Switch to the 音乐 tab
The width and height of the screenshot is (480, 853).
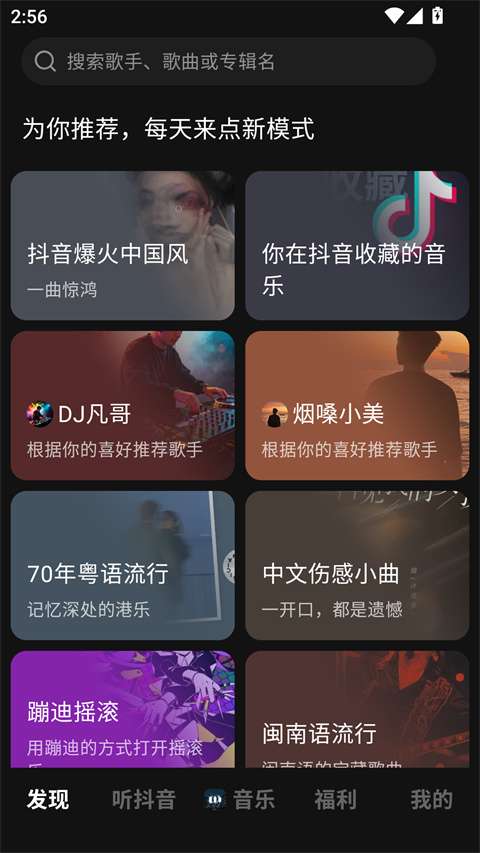pos(239,800)
